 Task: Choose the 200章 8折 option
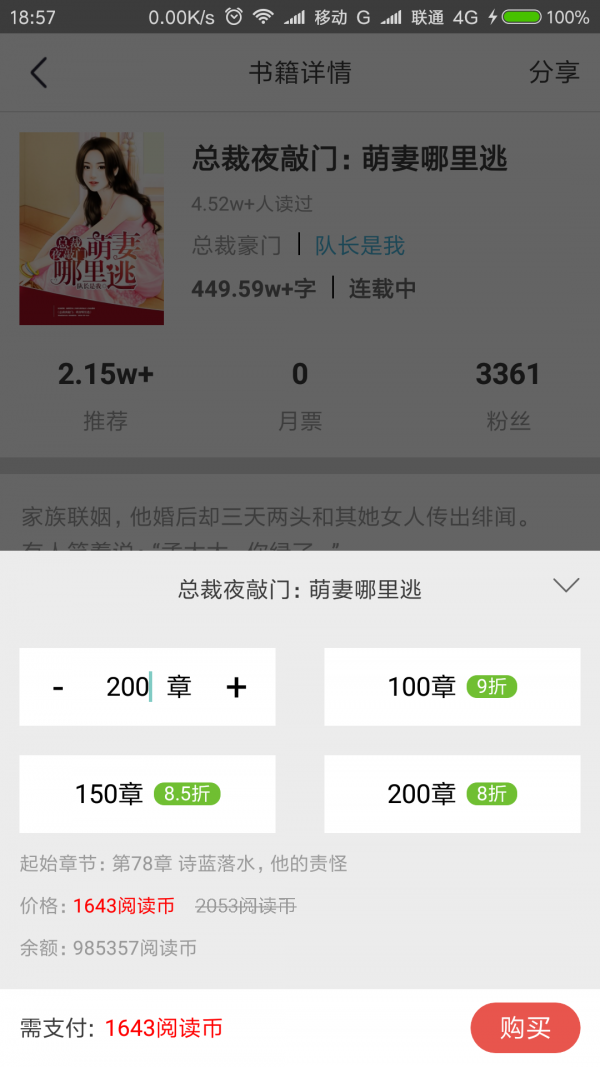click(x=452, y=794)
